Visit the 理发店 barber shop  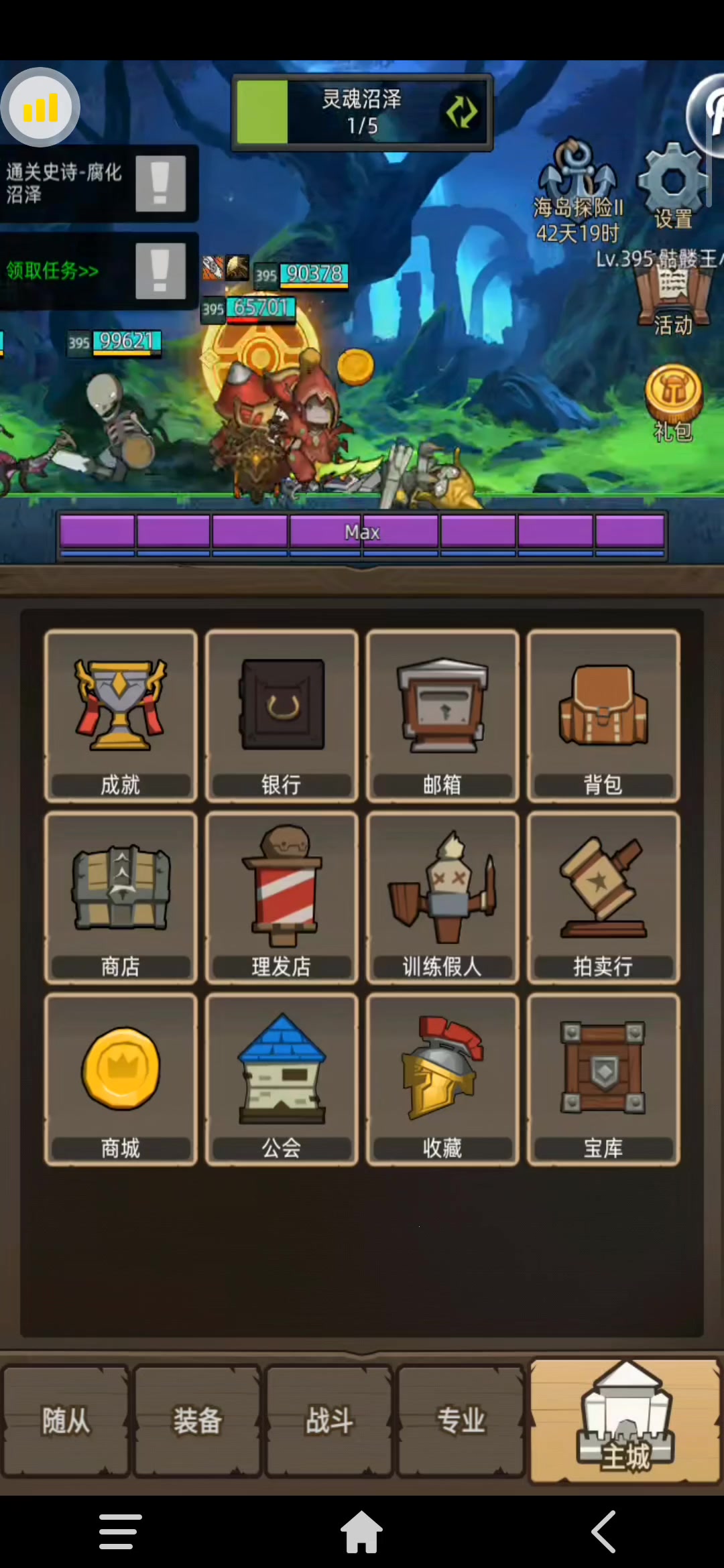pos(282,897)
